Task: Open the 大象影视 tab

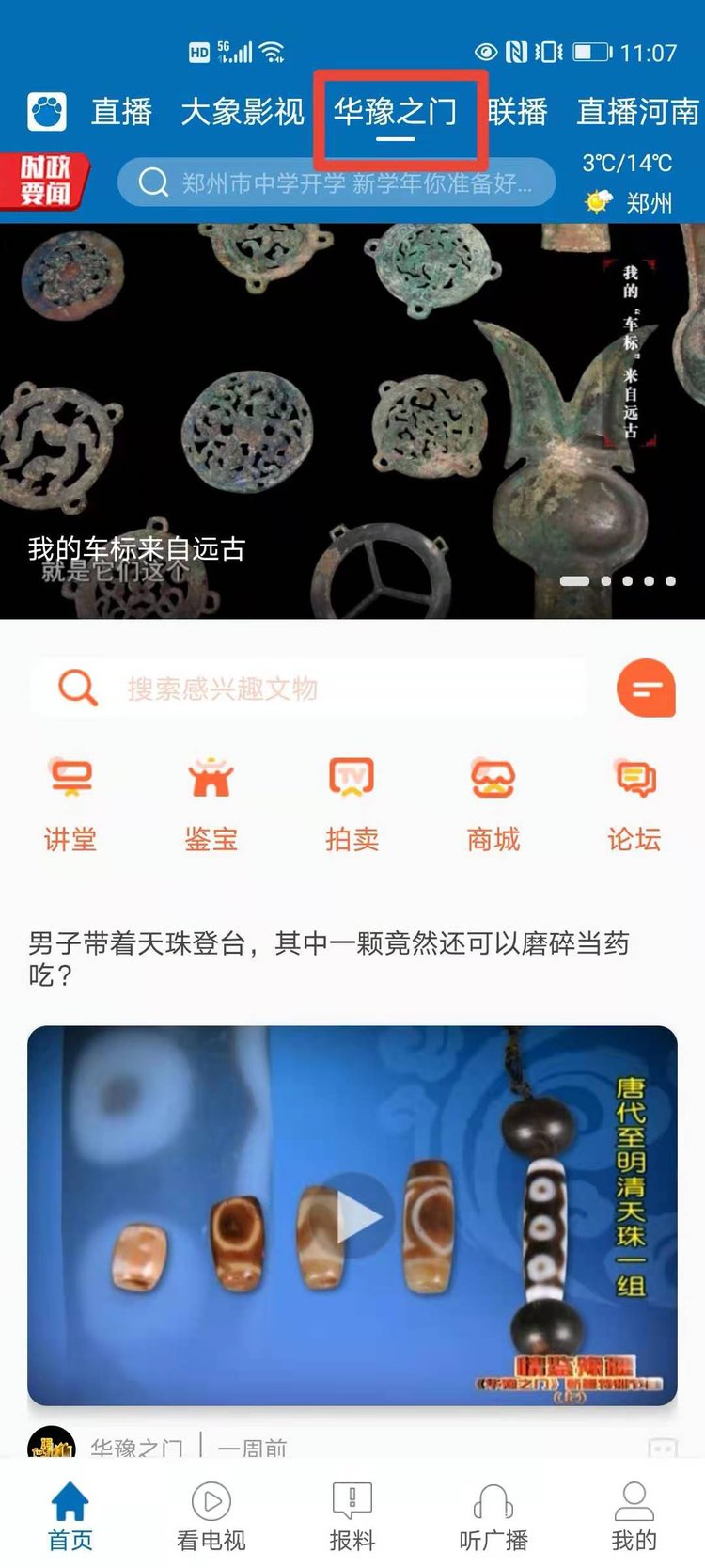Action: coord(243,112)
